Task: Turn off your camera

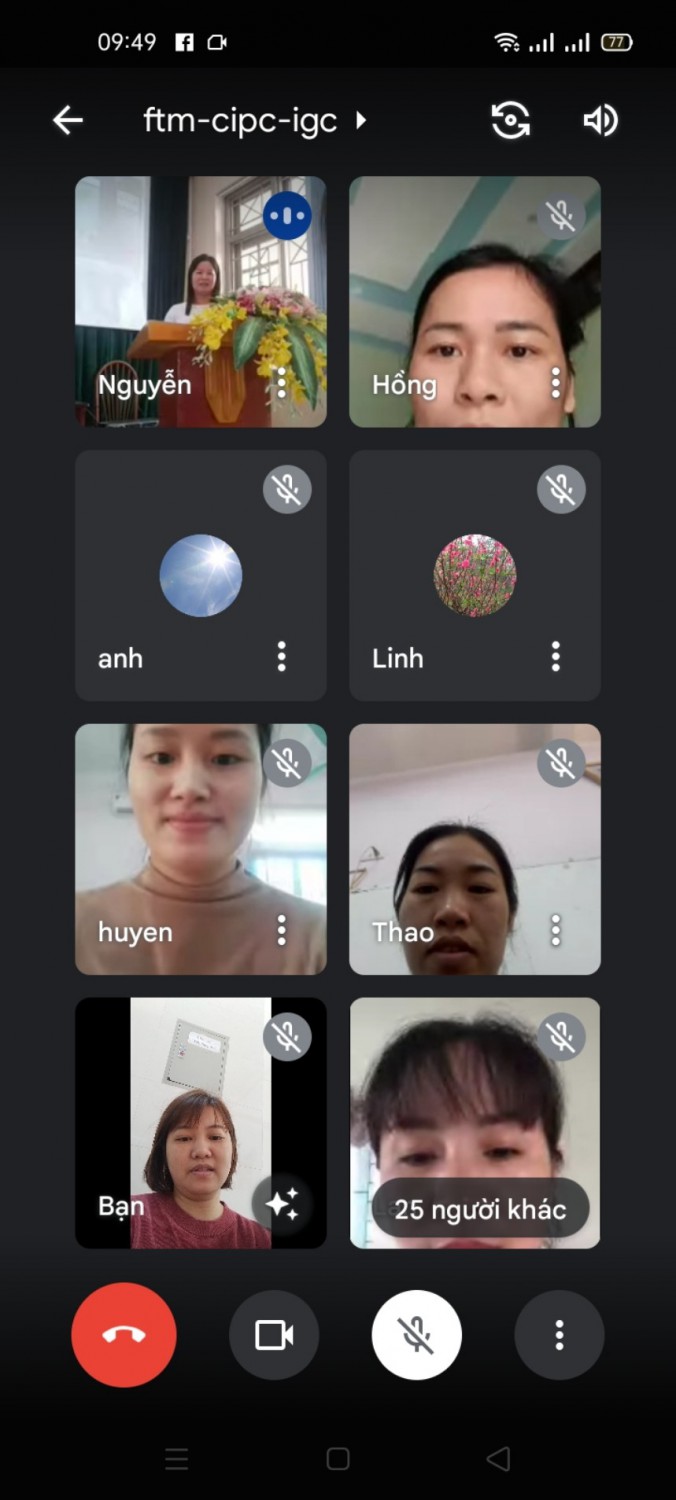Action: [x=274, y=1335]
